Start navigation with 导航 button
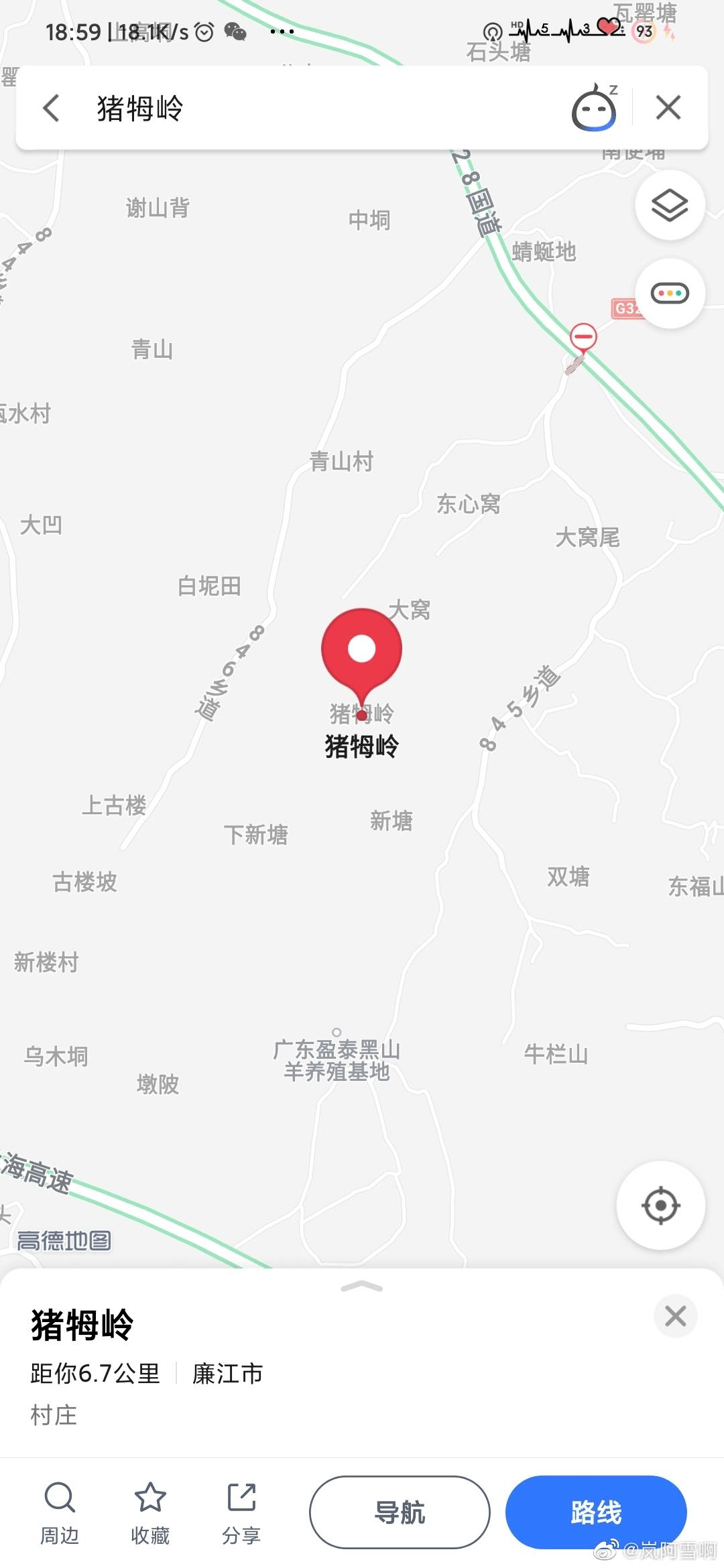This screenshot has height=1568, width=724. point(400,1512)
